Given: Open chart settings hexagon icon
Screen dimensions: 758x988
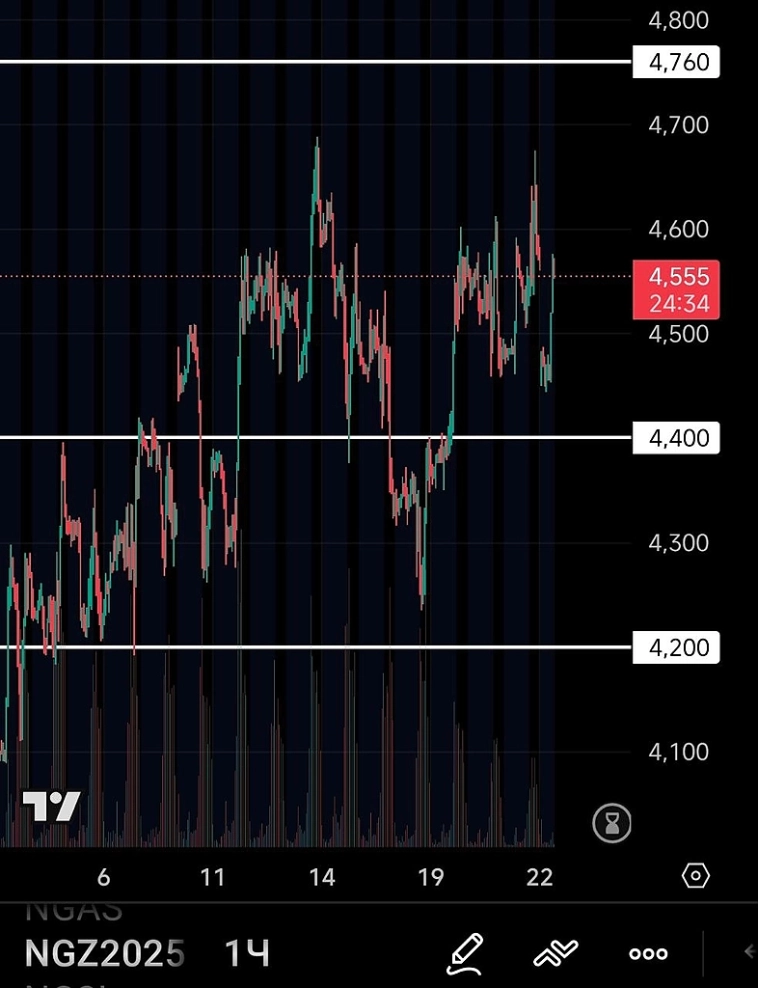Looking at the screenshot, I should 695,877.
